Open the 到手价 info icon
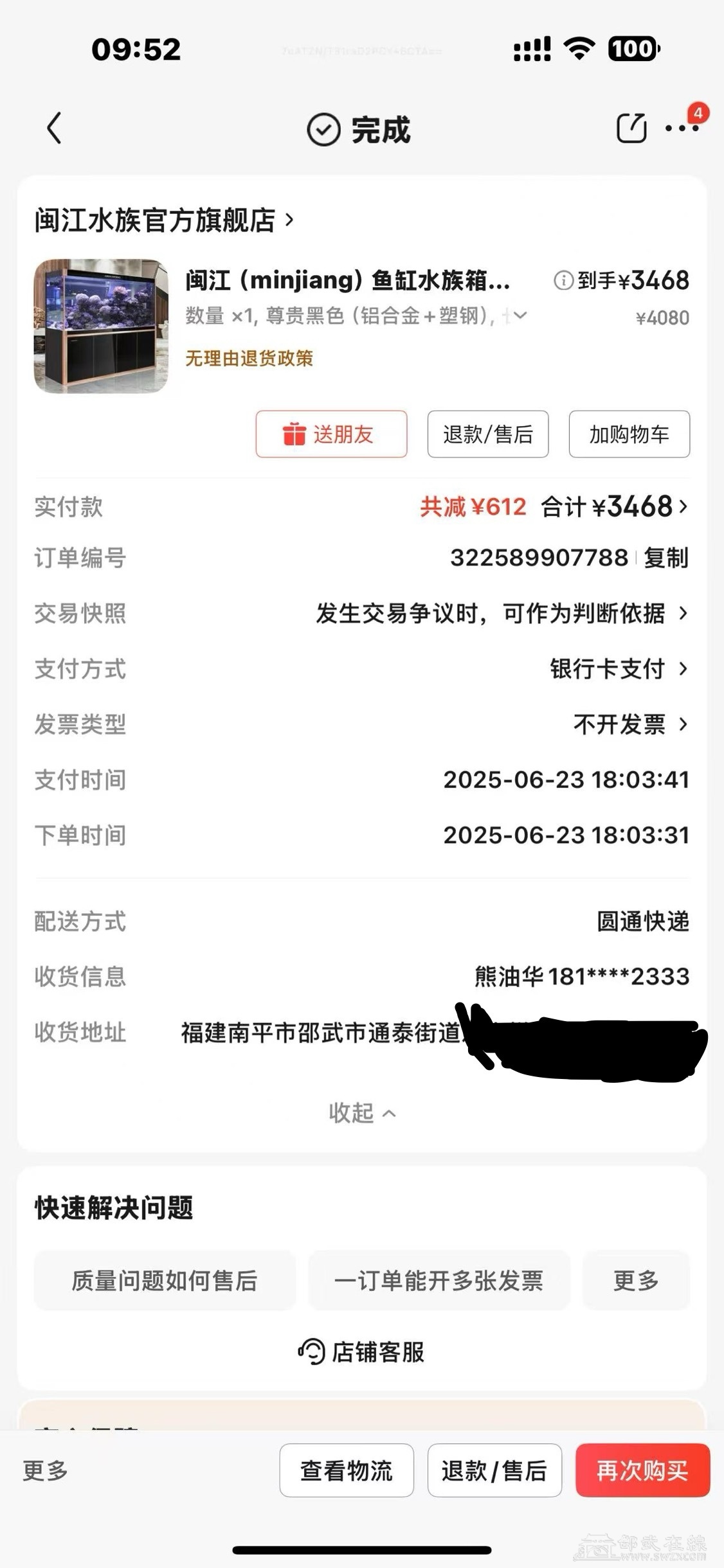This screenshot has height=1568, width=724. click(x=563, y=280)
